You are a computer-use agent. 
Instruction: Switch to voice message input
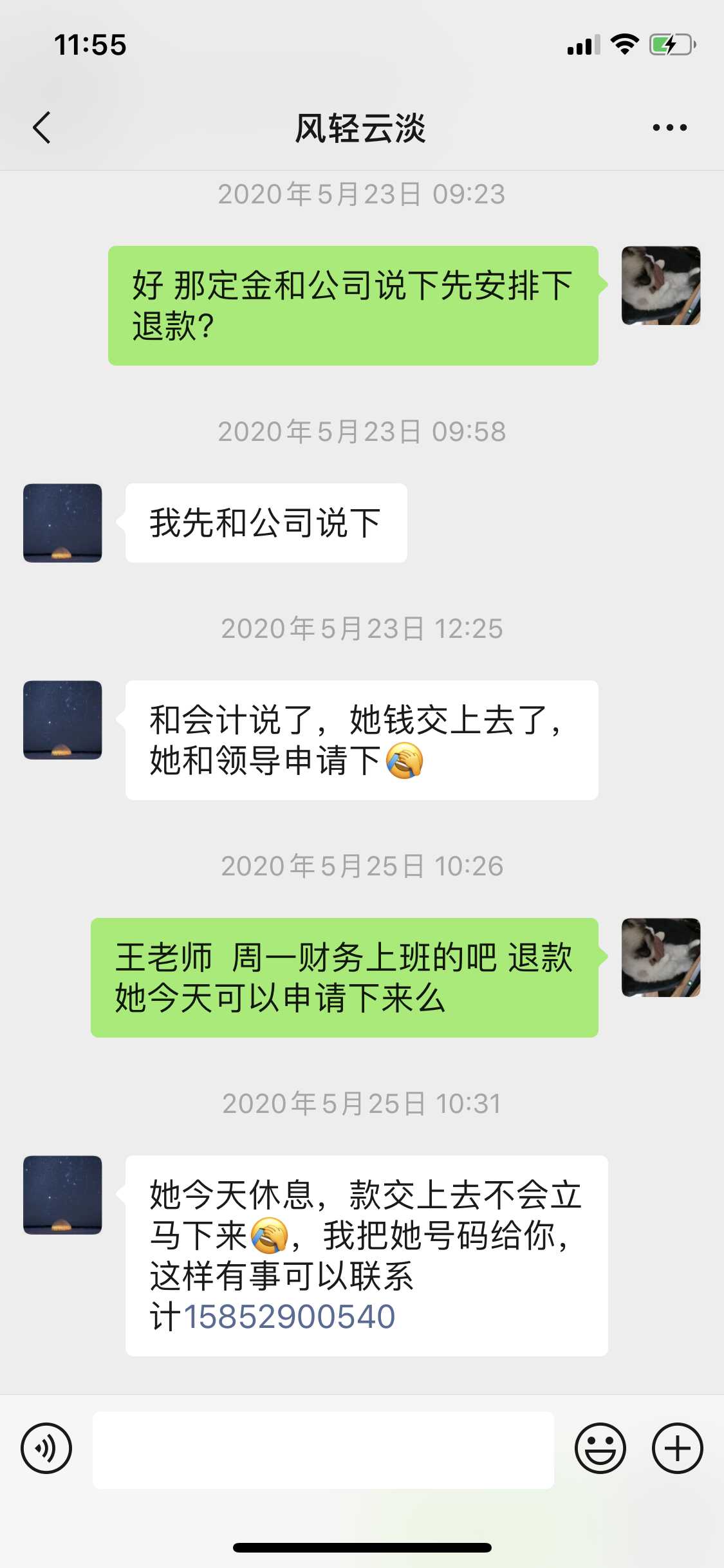click(x=46, y=1449)
